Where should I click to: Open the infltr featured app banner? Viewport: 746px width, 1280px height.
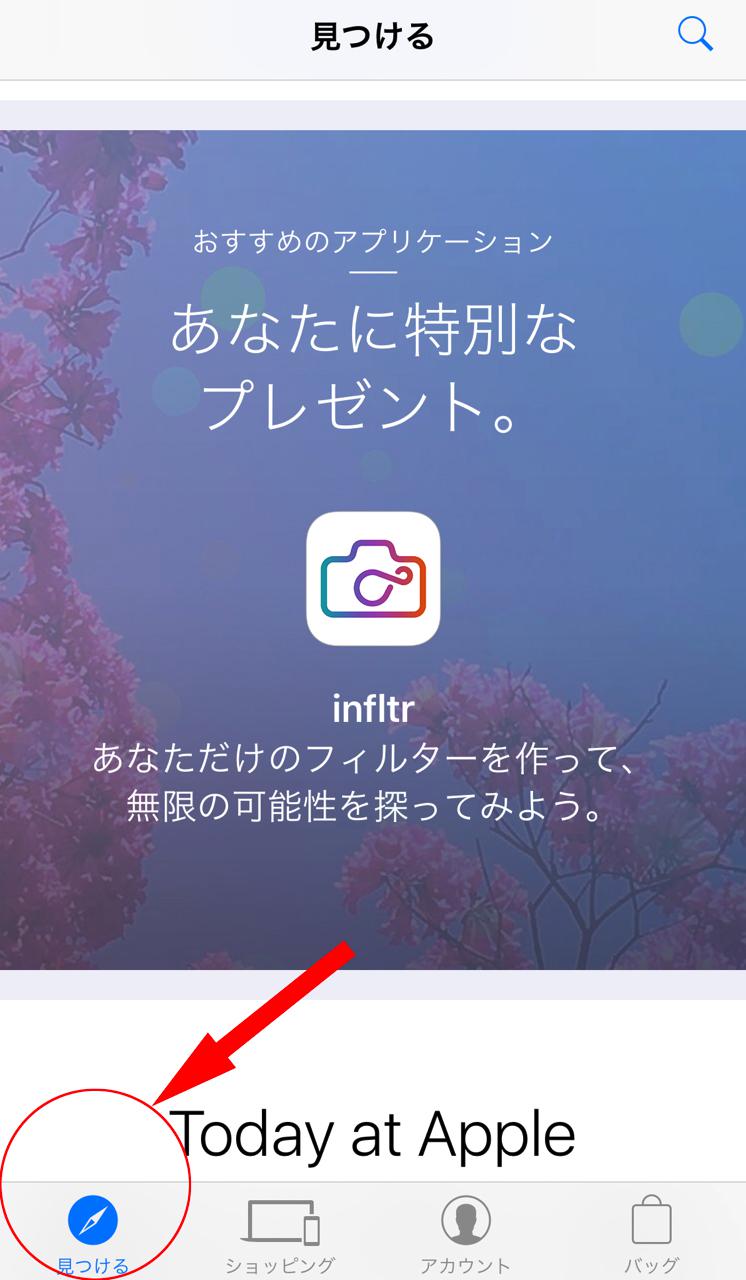click(373, 549)
